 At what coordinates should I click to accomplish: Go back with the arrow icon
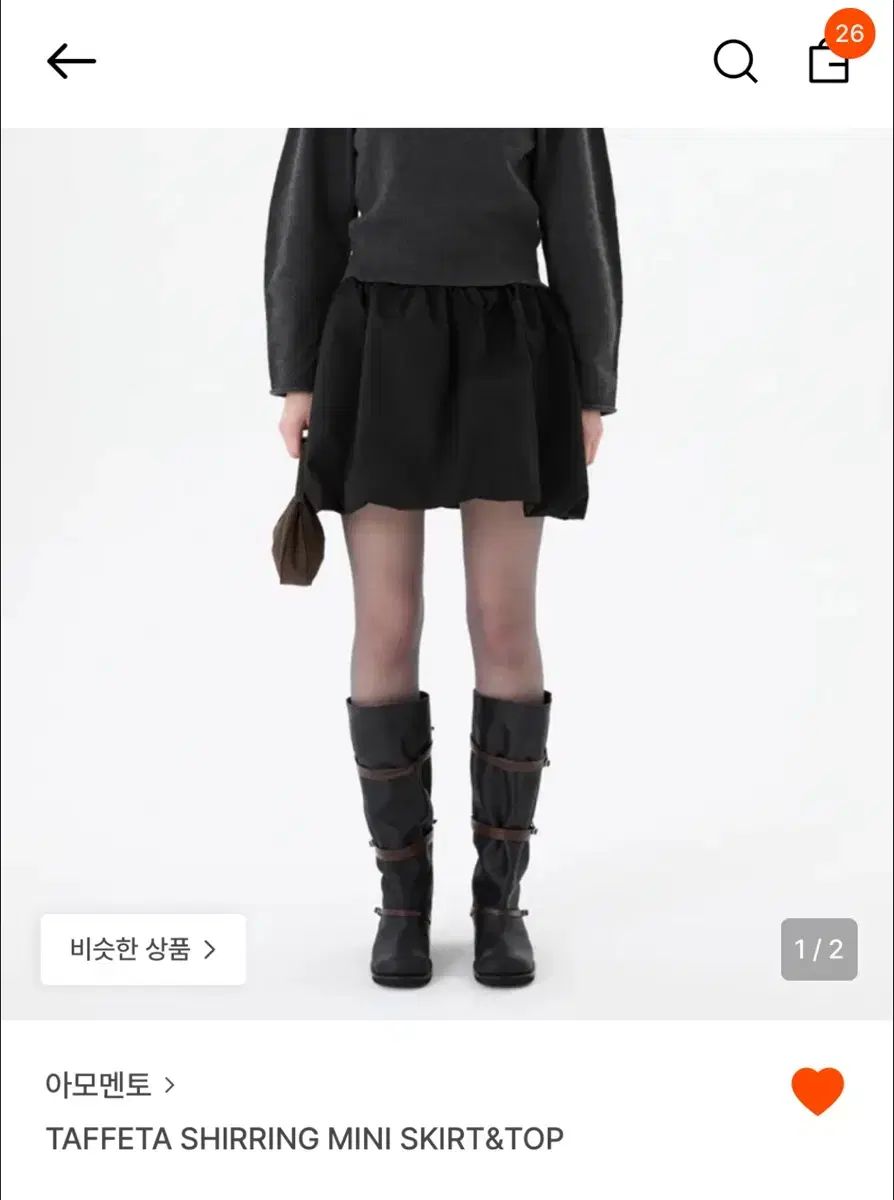(x=71, y=62)
